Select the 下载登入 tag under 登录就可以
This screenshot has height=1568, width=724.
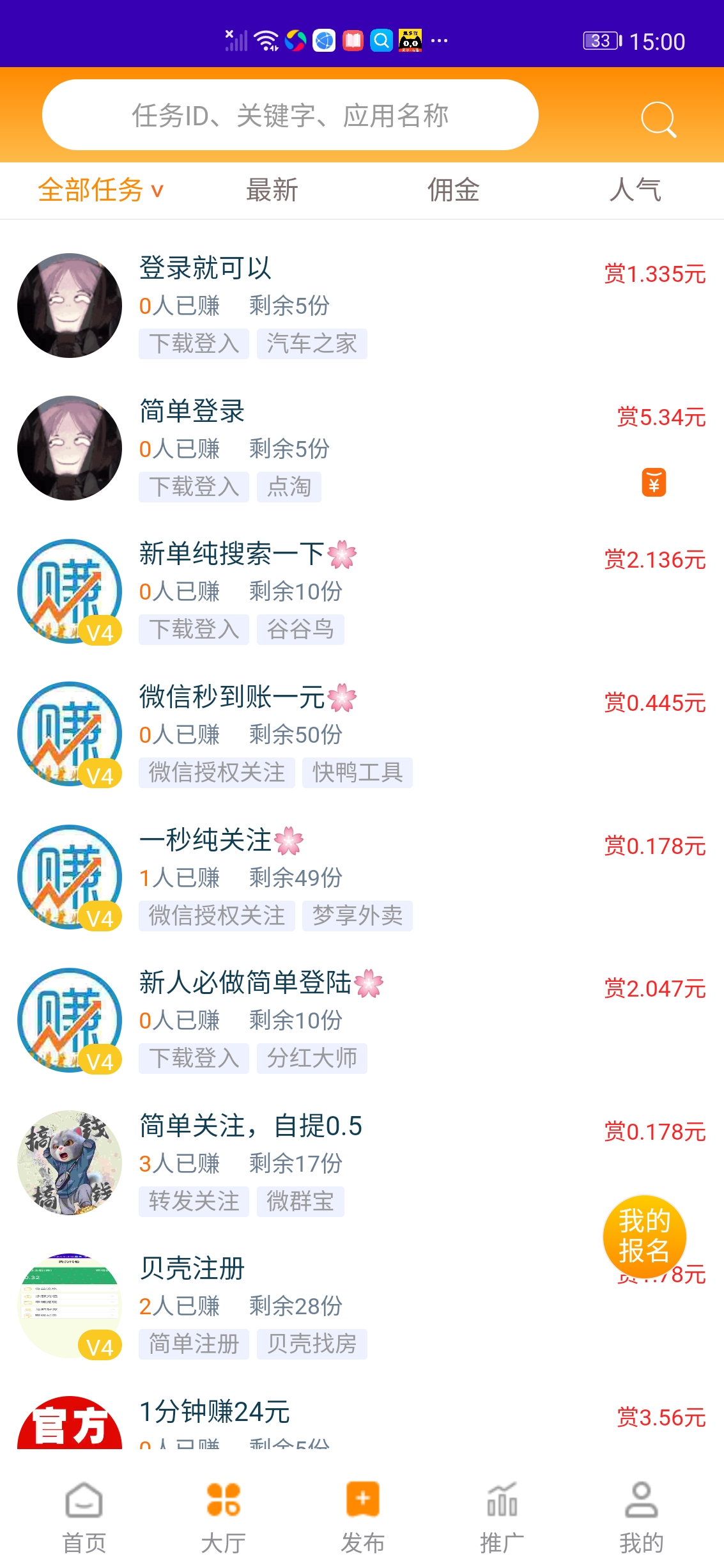(194, 344)
